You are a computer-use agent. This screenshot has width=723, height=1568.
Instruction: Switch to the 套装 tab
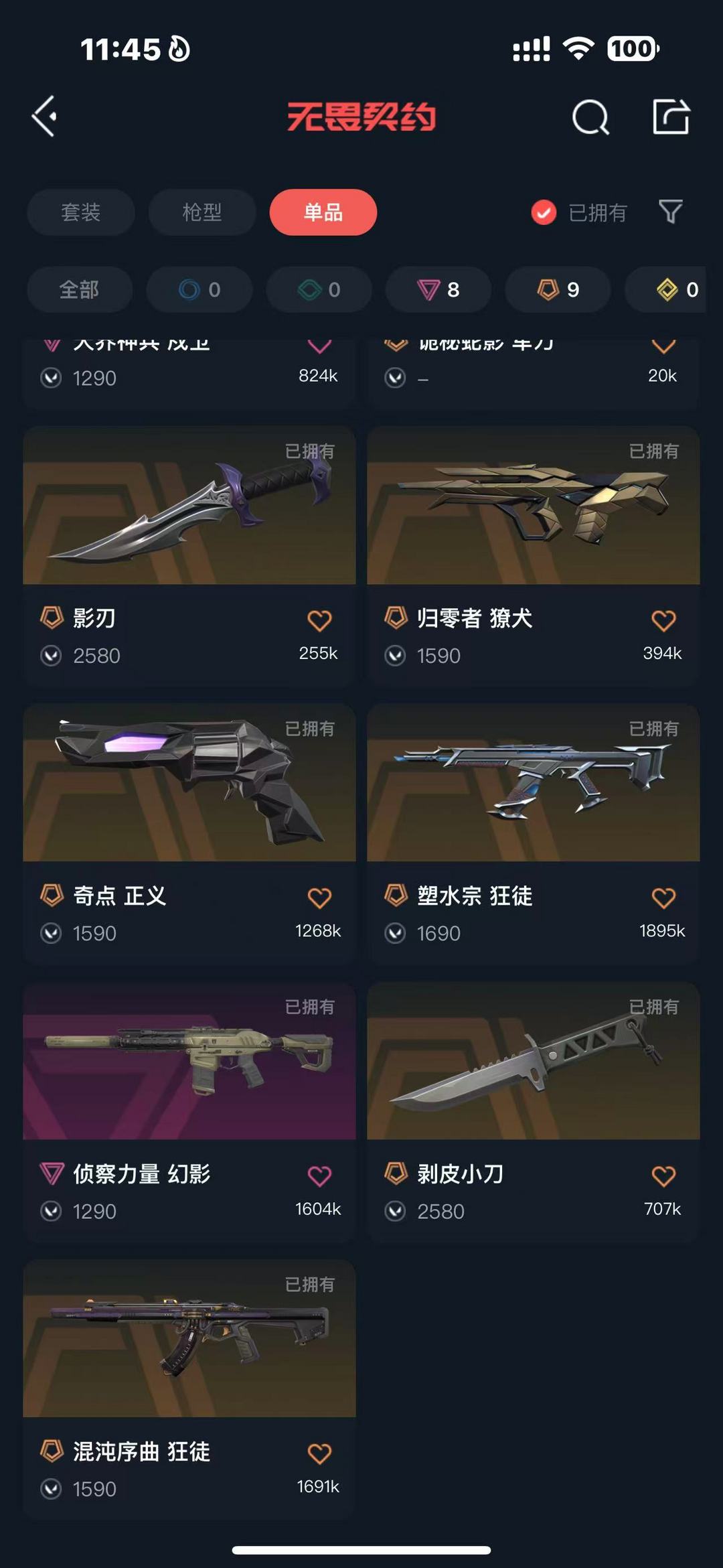80,212
